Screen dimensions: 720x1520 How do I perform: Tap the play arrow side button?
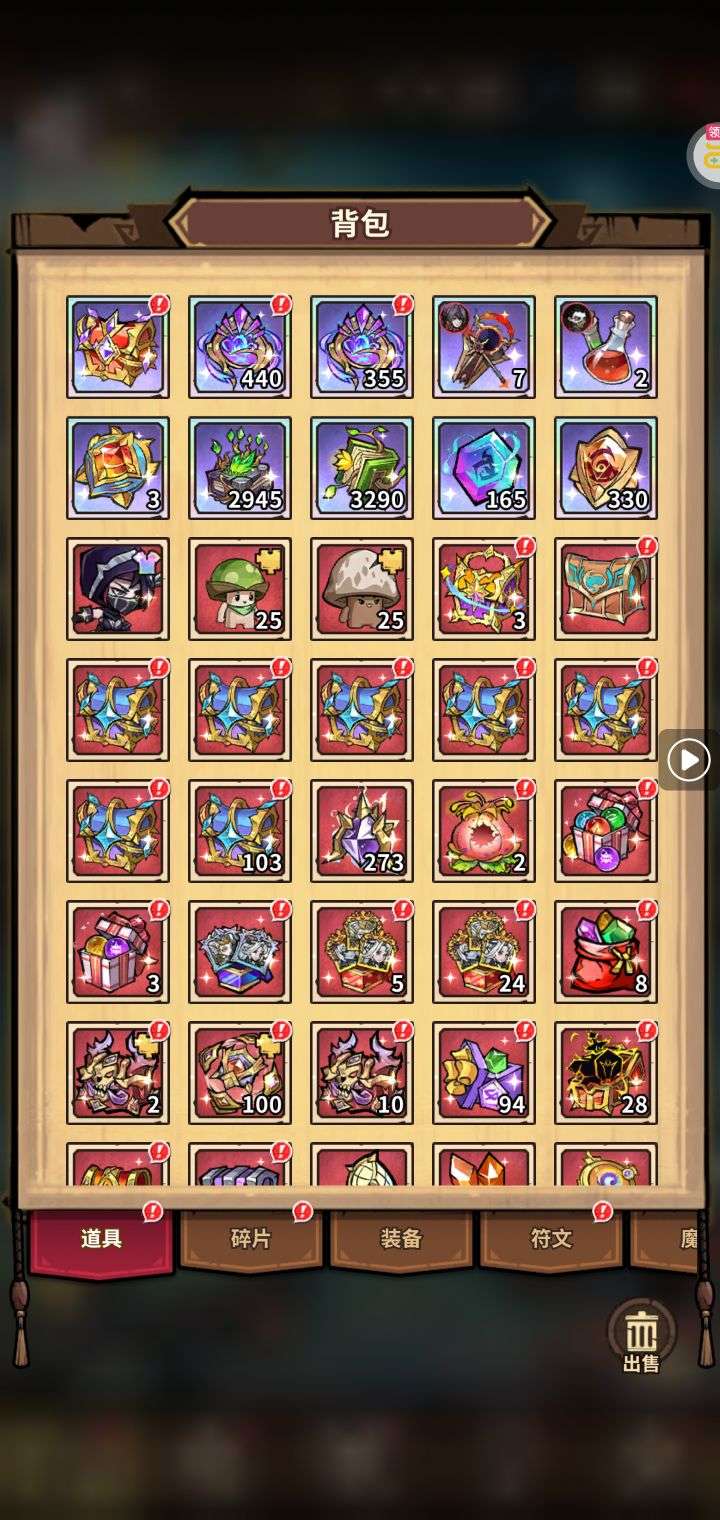coord(688,761)
